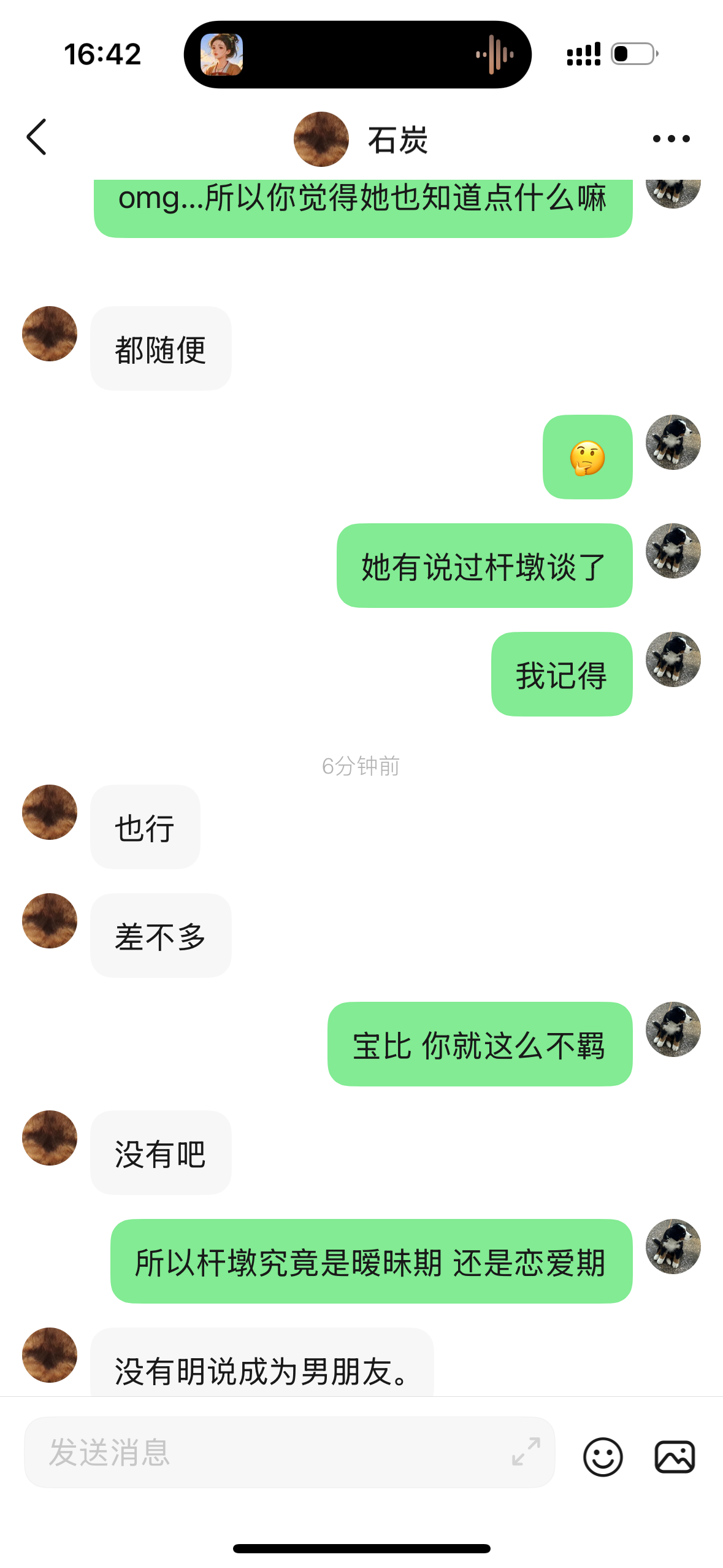This screenshot has height=1568, width=723.
Task: Open the photo picker to send an image
Action: click(x=675, y=1456)
